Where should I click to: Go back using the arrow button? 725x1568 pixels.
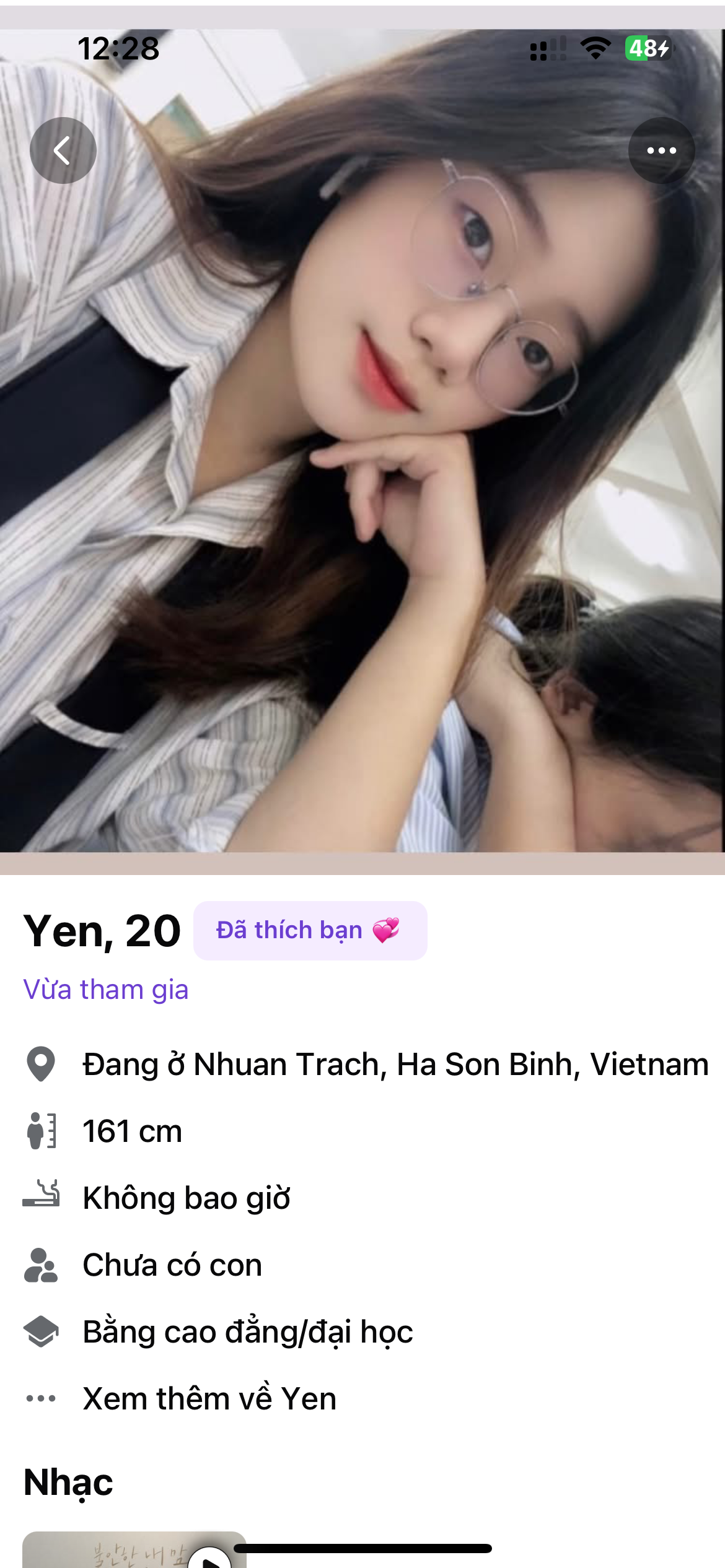[x=63, y=150]
